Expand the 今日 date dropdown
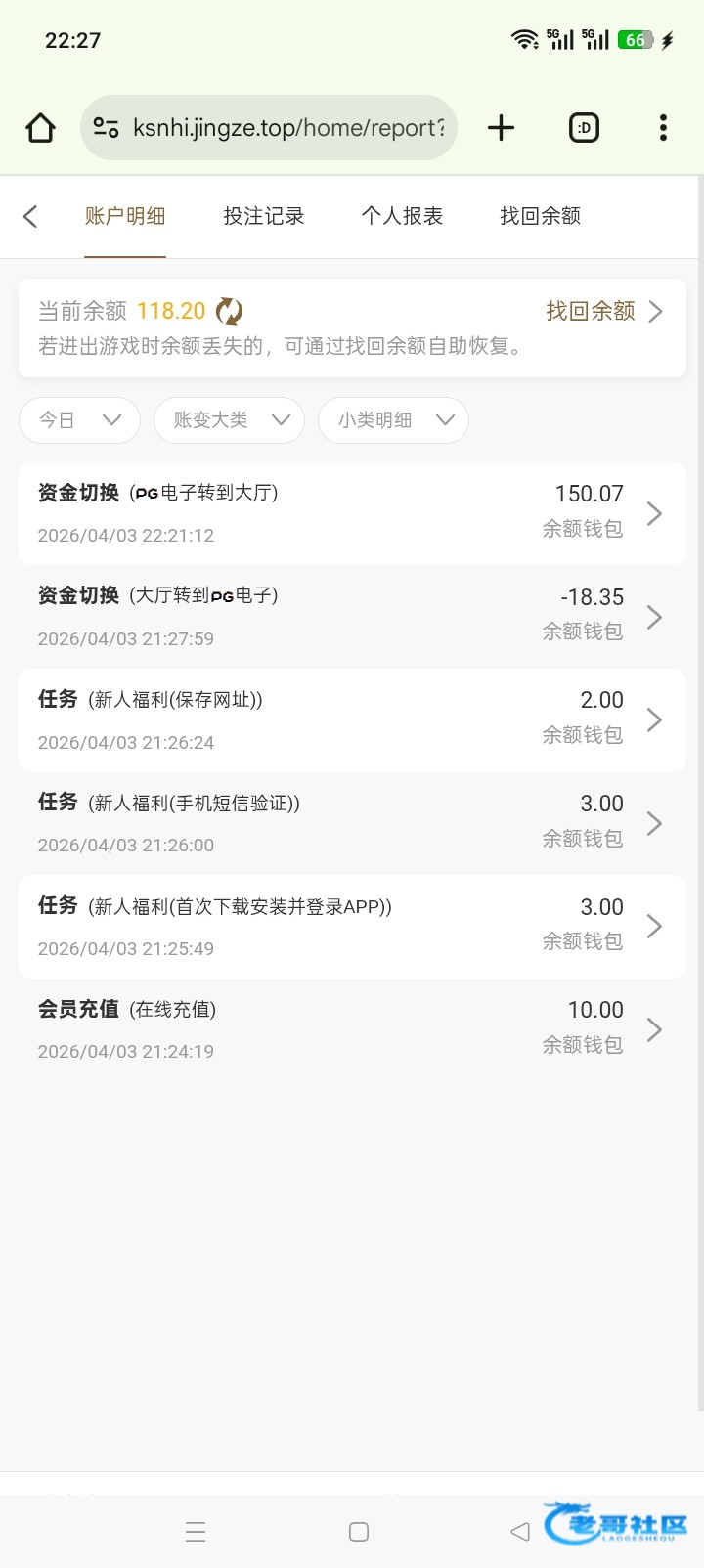704x1568 pixels. (80, 420)
